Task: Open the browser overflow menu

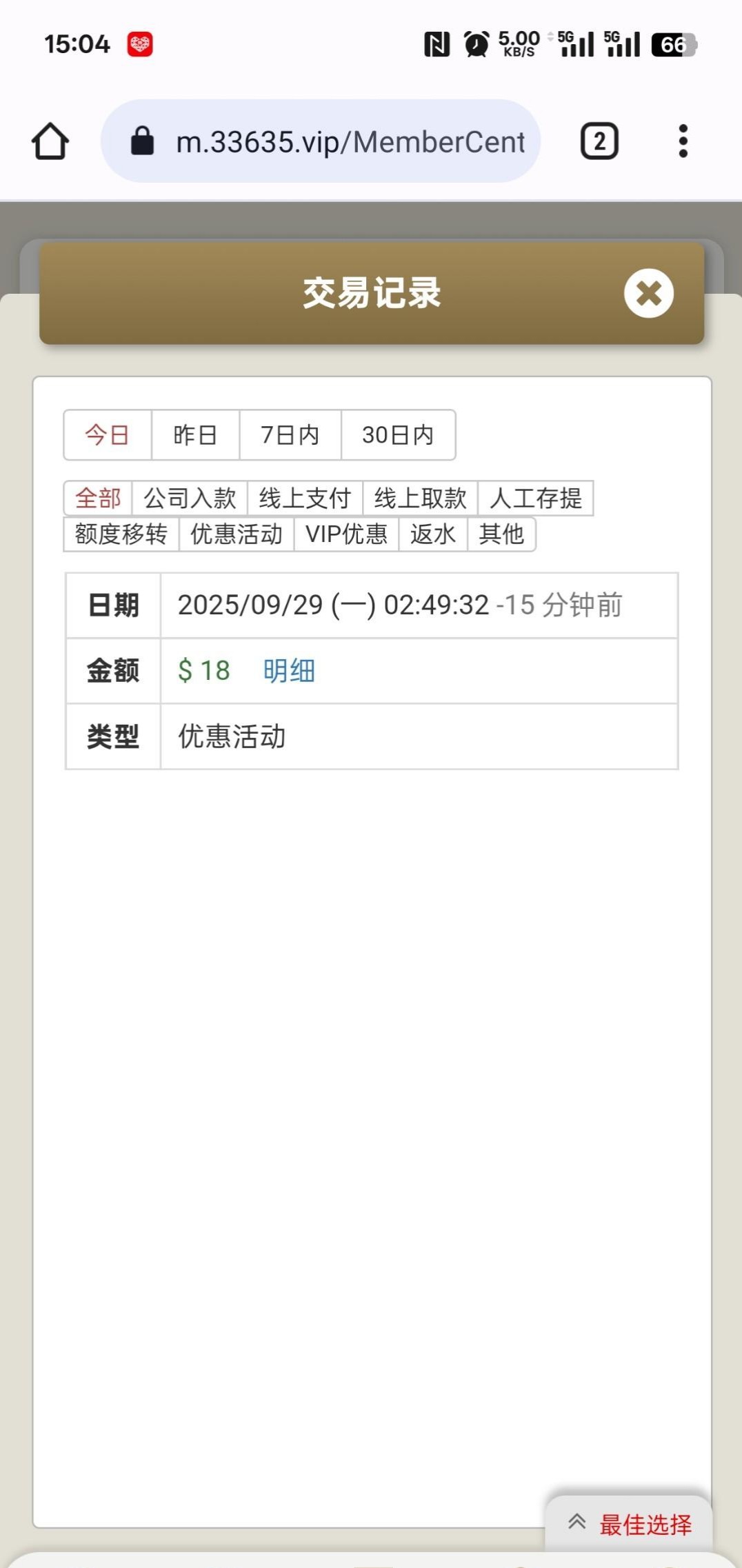Action: click(683, 141)
